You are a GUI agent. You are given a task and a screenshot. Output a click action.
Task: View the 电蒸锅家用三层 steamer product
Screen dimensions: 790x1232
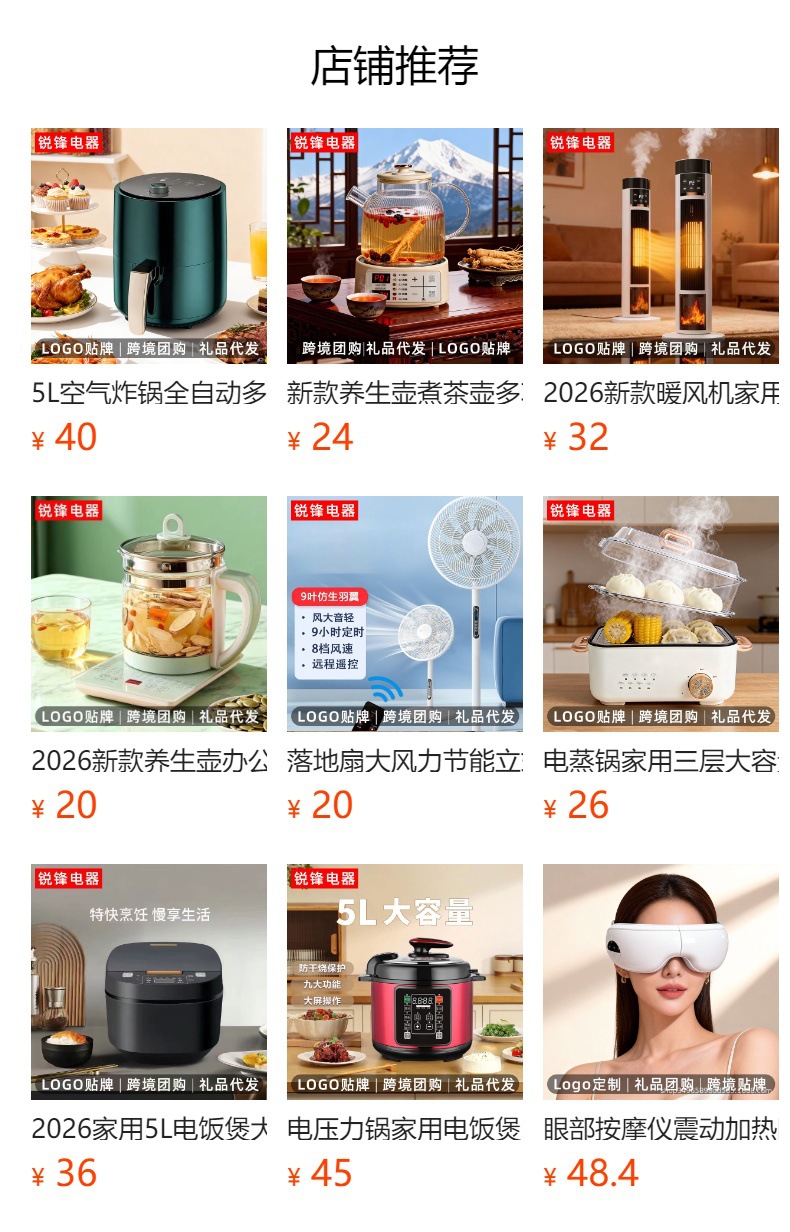(661, 660)
